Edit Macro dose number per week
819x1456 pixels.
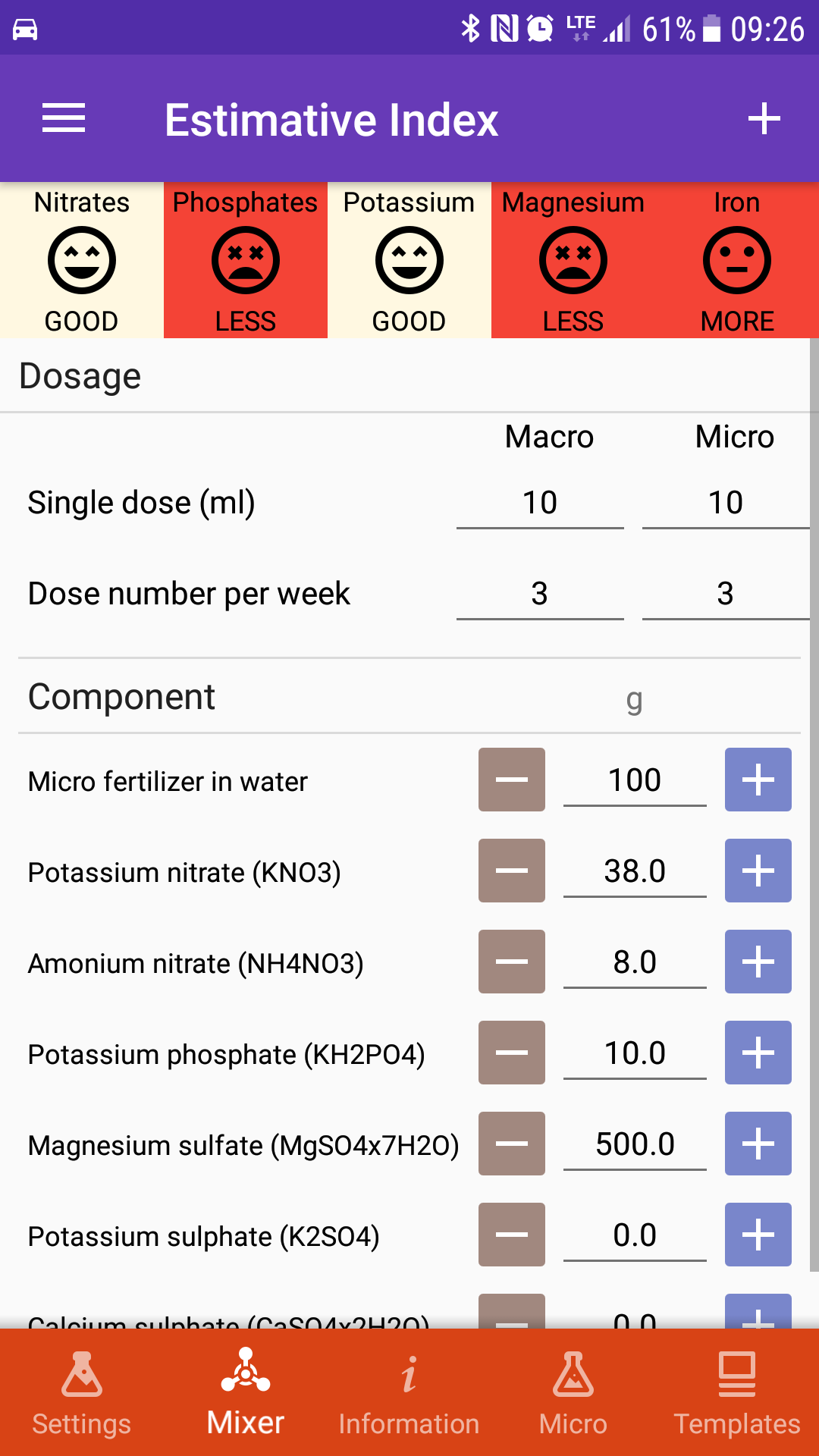click(x=540, y=594)
